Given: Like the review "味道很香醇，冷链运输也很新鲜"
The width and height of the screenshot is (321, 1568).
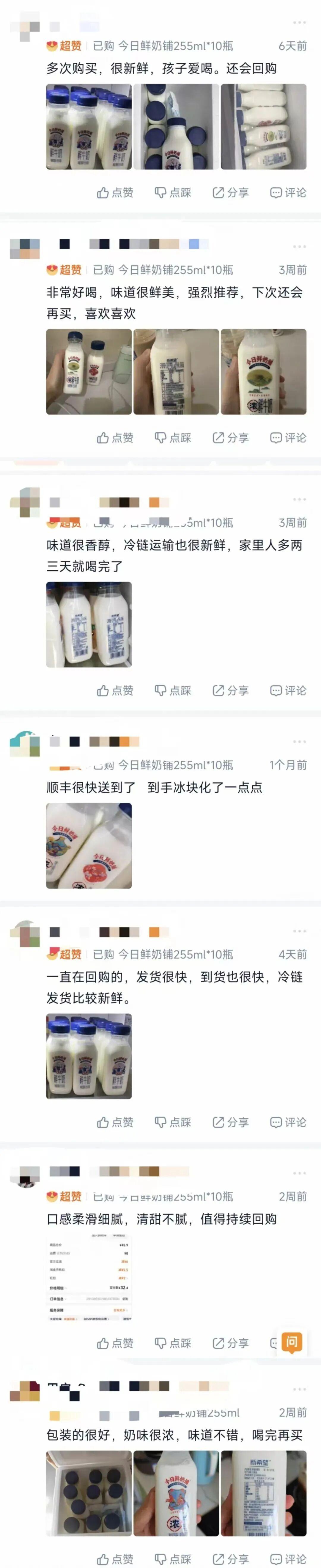Looking at the screenshot, I should tap(115, 690).
